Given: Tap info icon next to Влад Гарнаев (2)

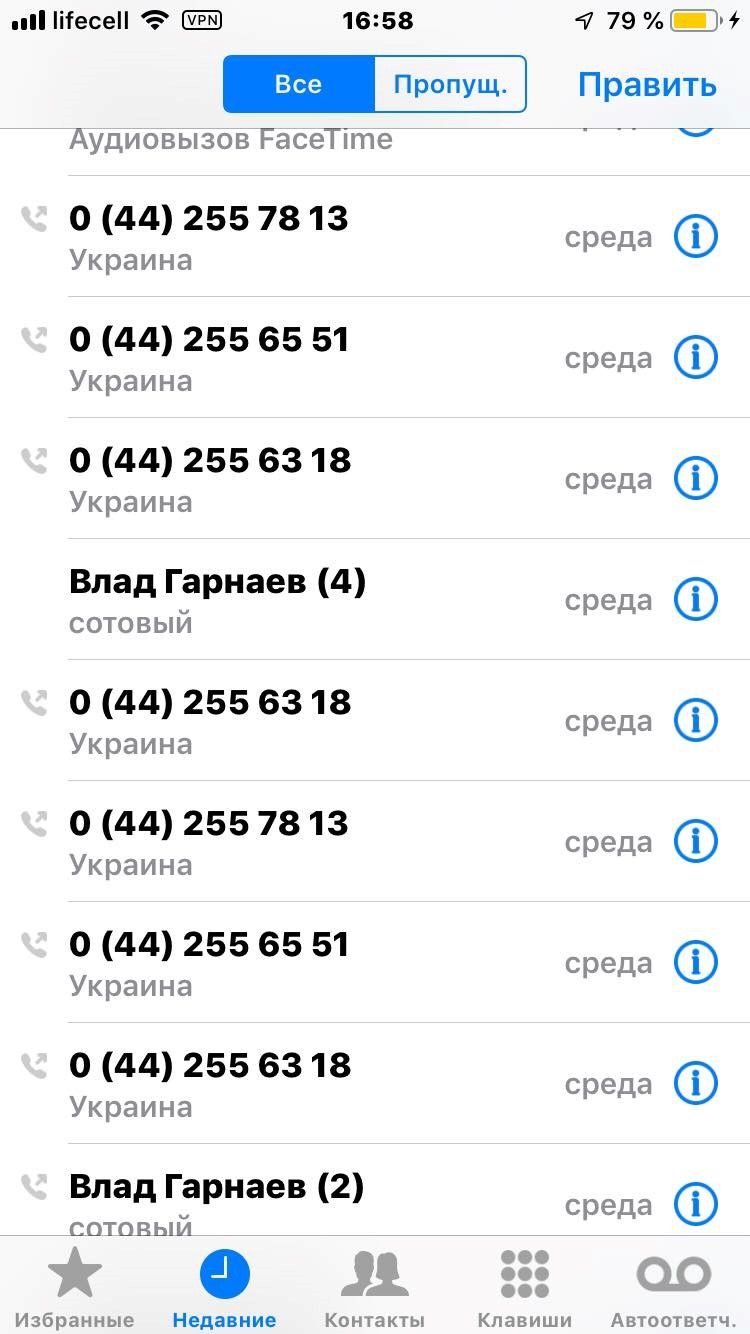Looking at the screenshot, I should [696, 1204].
